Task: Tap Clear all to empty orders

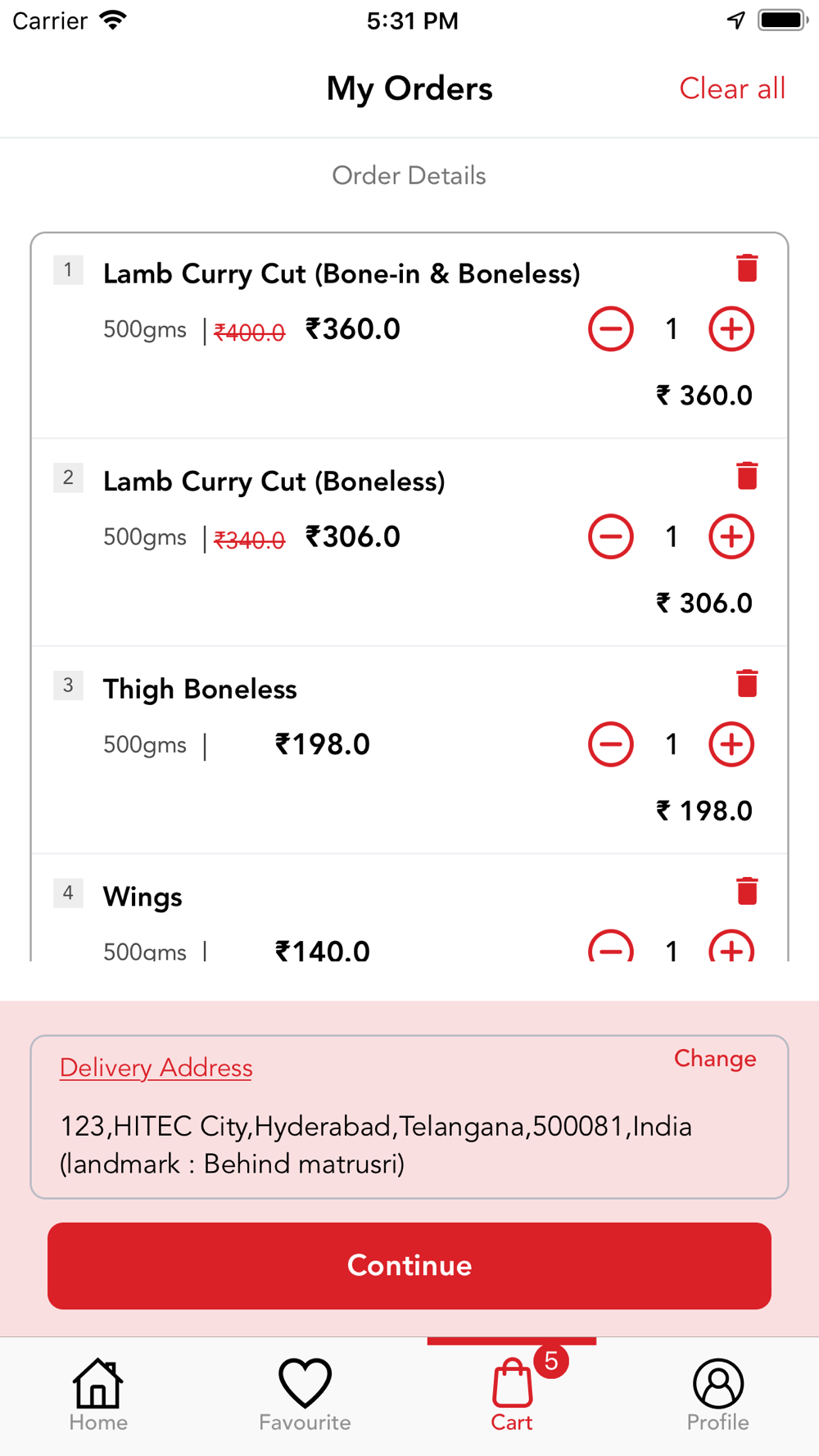Action: tap(732, 88)
